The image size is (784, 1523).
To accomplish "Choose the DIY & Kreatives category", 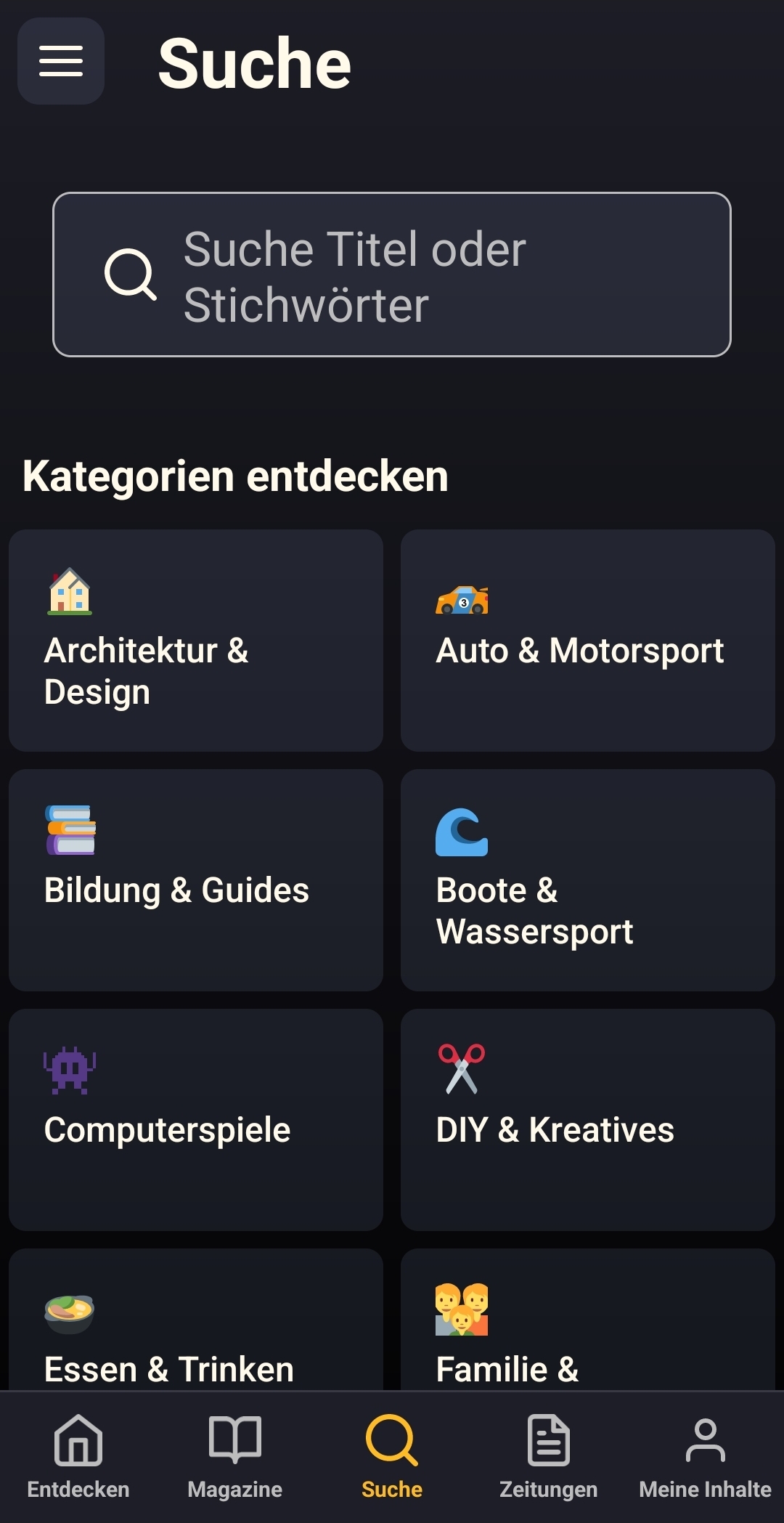I will pos(588,1120).
